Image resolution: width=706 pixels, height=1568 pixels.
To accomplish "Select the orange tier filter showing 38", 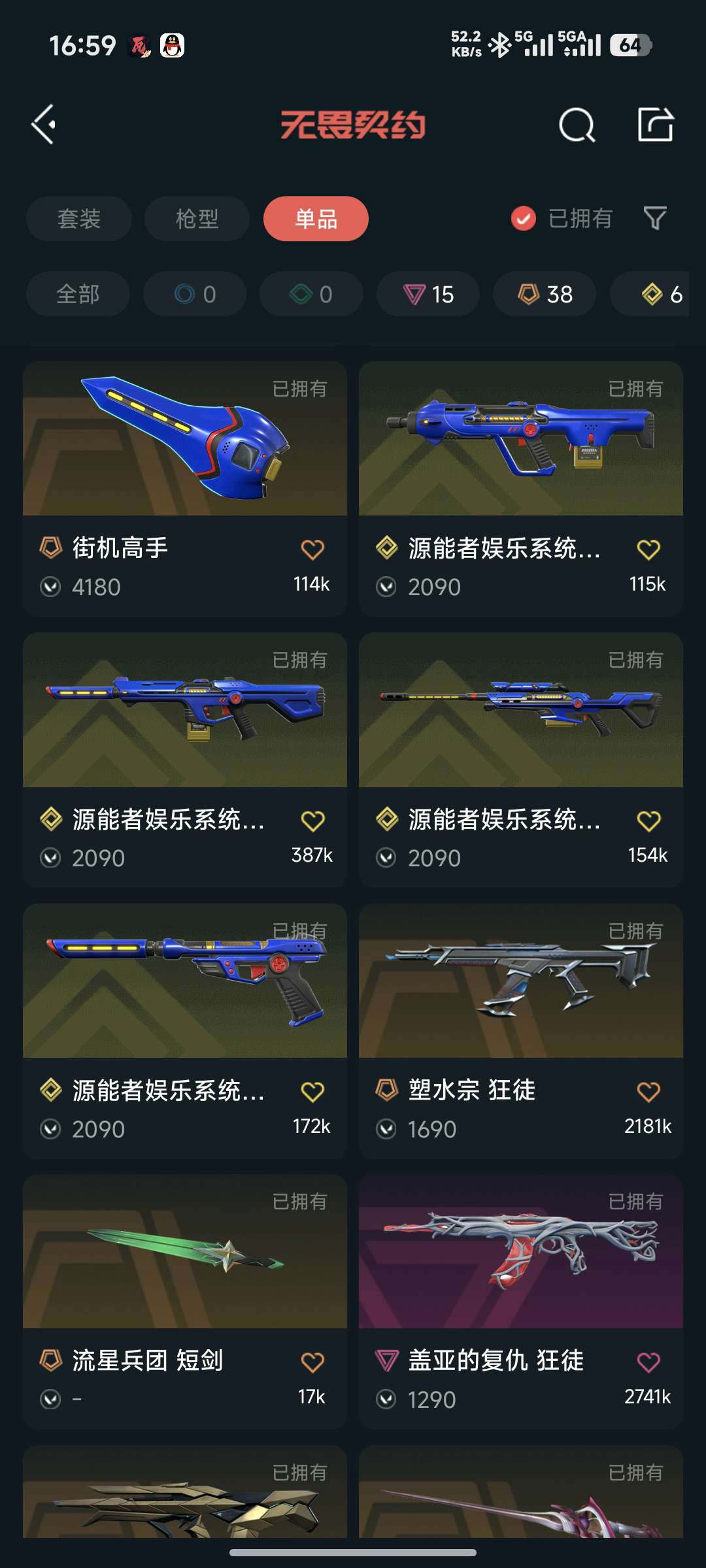I will (544, 294).
